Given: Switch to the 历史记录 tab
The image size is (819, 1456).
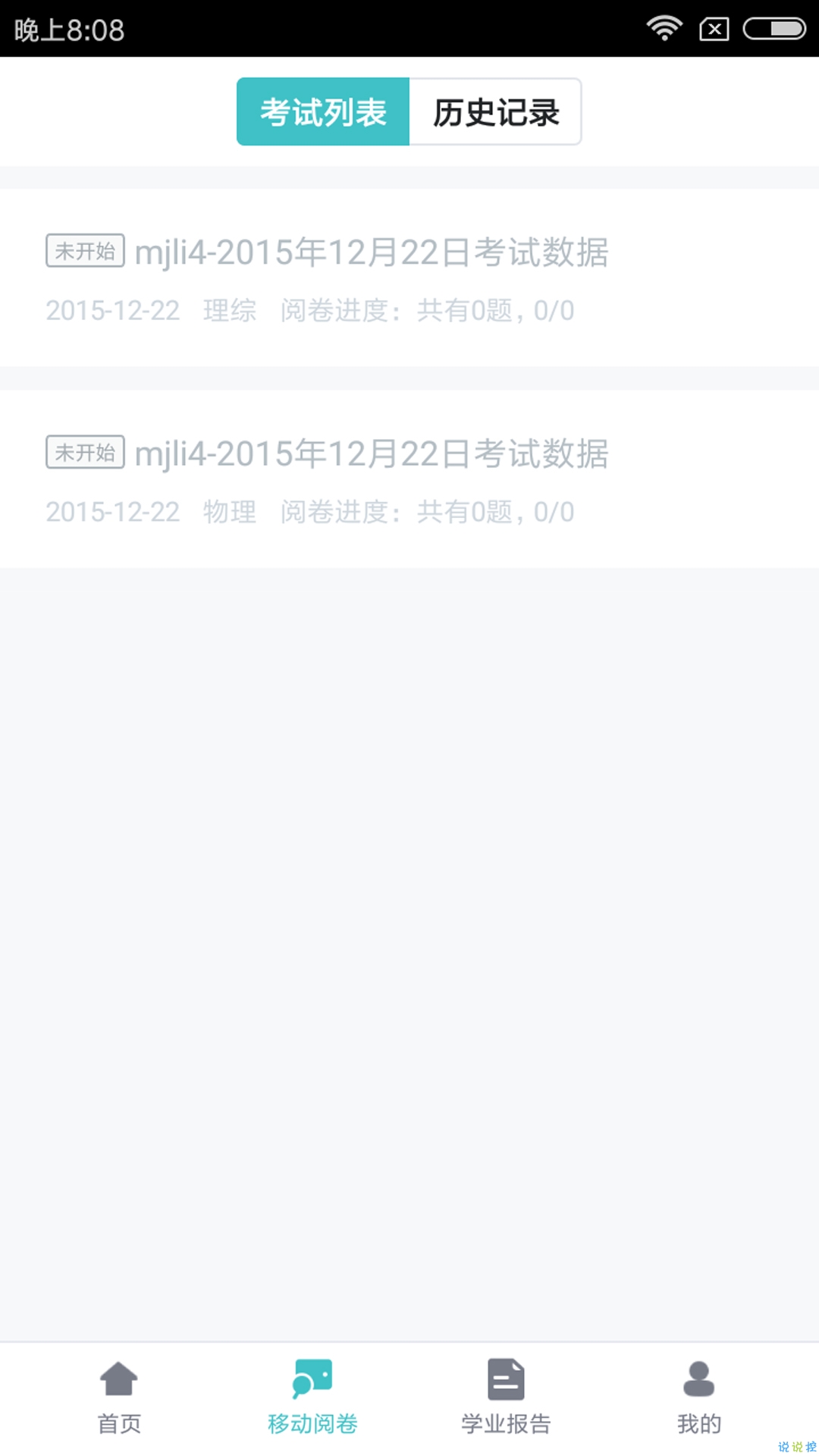Looking at the screenshot, I should 495,111.
